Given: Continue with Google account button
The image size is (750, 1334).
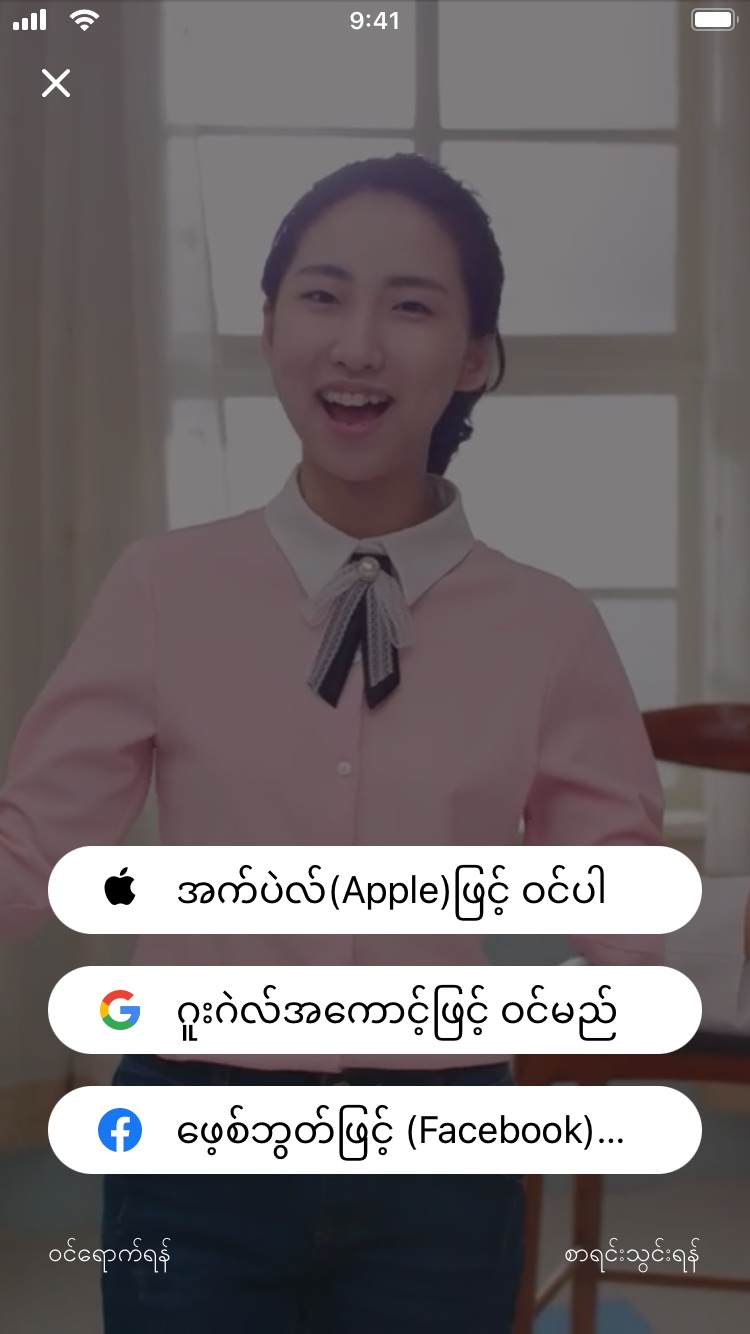Looking at the screenshot, I should tap(375, 1010).
